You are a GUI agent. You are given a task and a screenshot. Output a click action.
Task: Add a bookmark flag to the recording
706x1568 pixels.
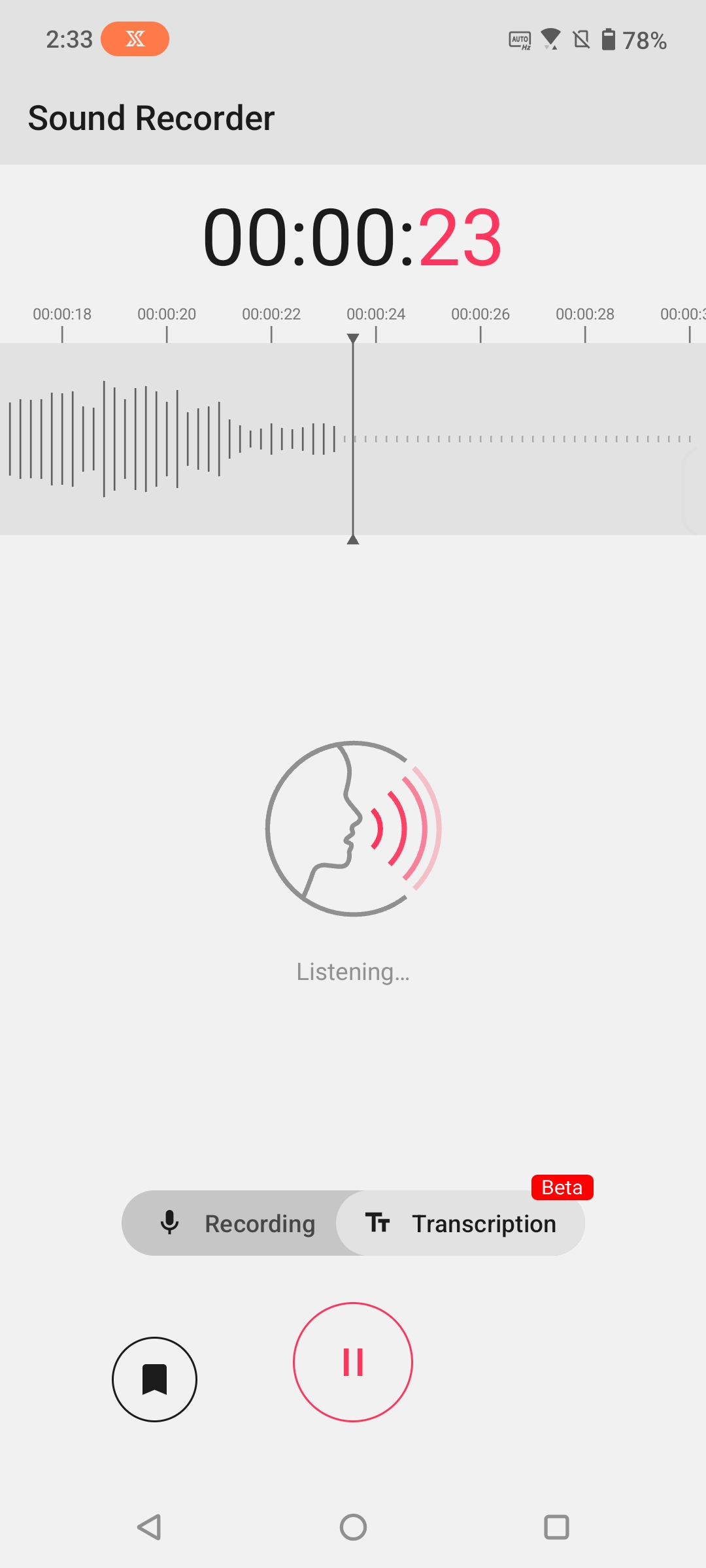(x=154, y=1379)
